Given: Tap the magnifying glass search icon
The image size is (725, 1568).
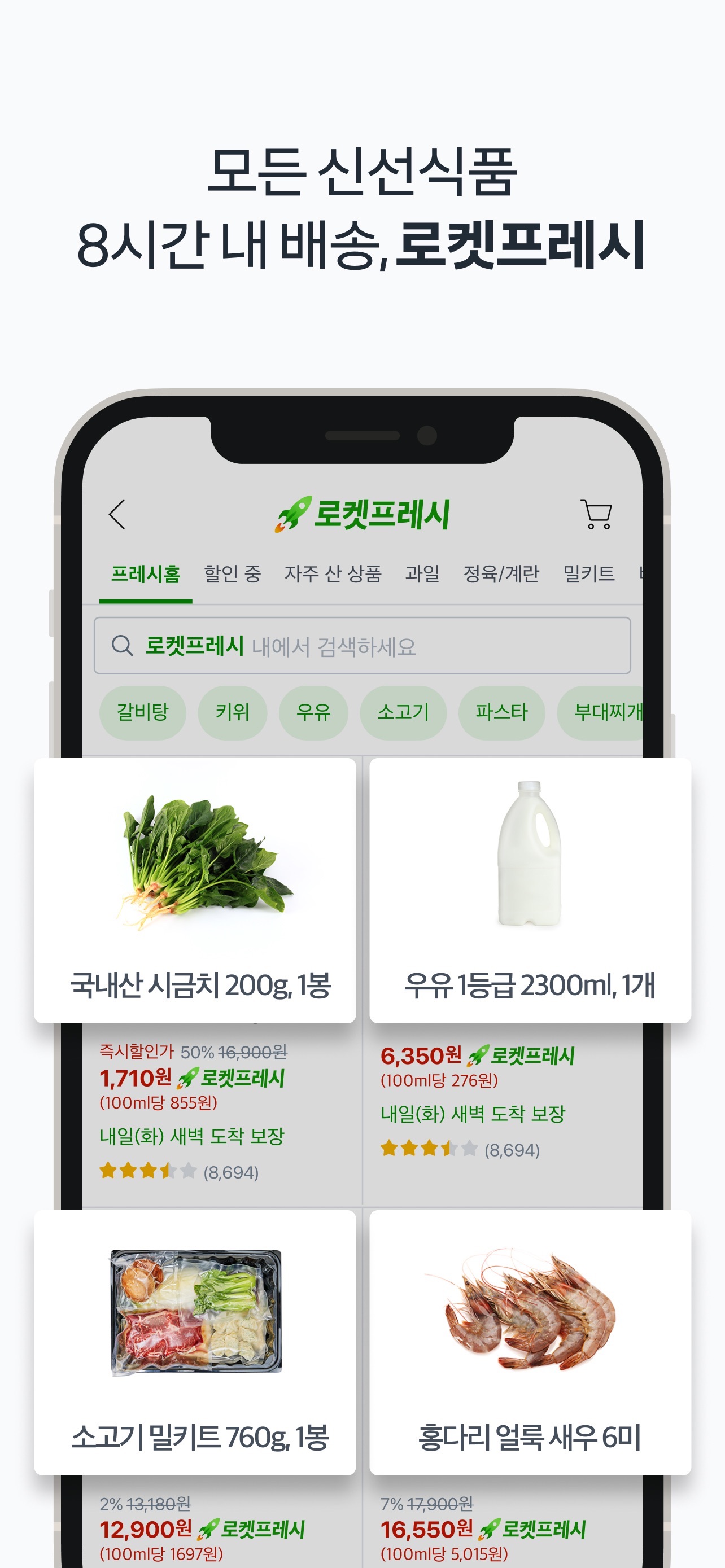Looking at the screenshot, I should pyautogui.click(x=124, y=646).
